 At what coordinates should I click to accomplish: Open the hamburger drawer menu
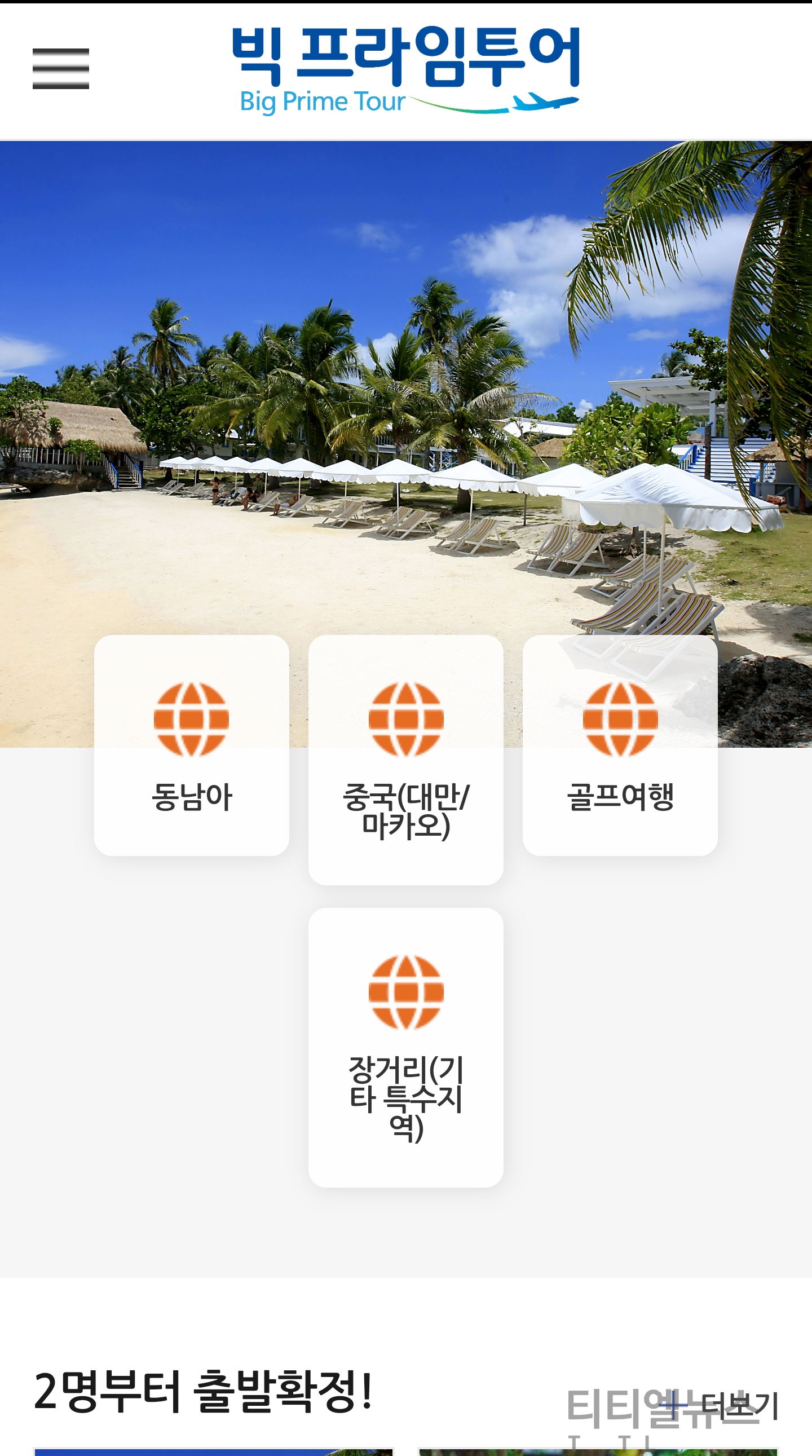click(60, 69)
